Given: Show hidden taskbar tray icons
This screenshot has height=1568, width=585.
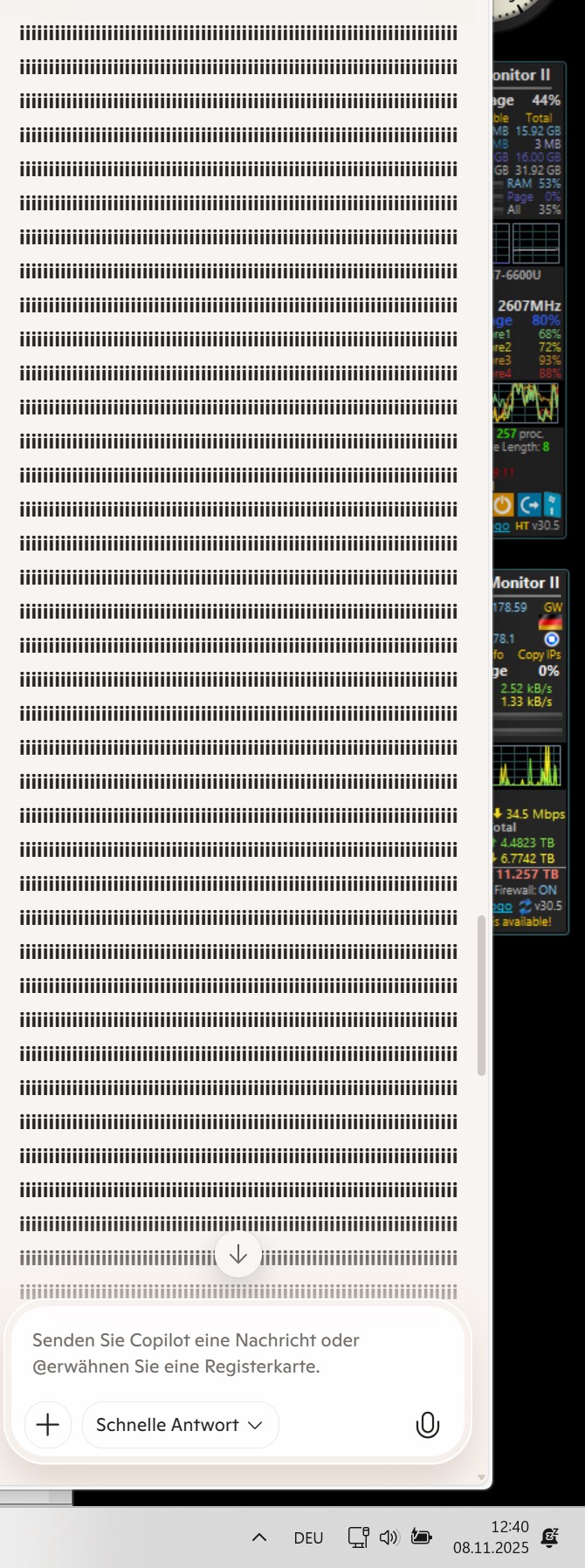Looking at the screenshot, I should pyautogui.click(x=259, y=1537).
